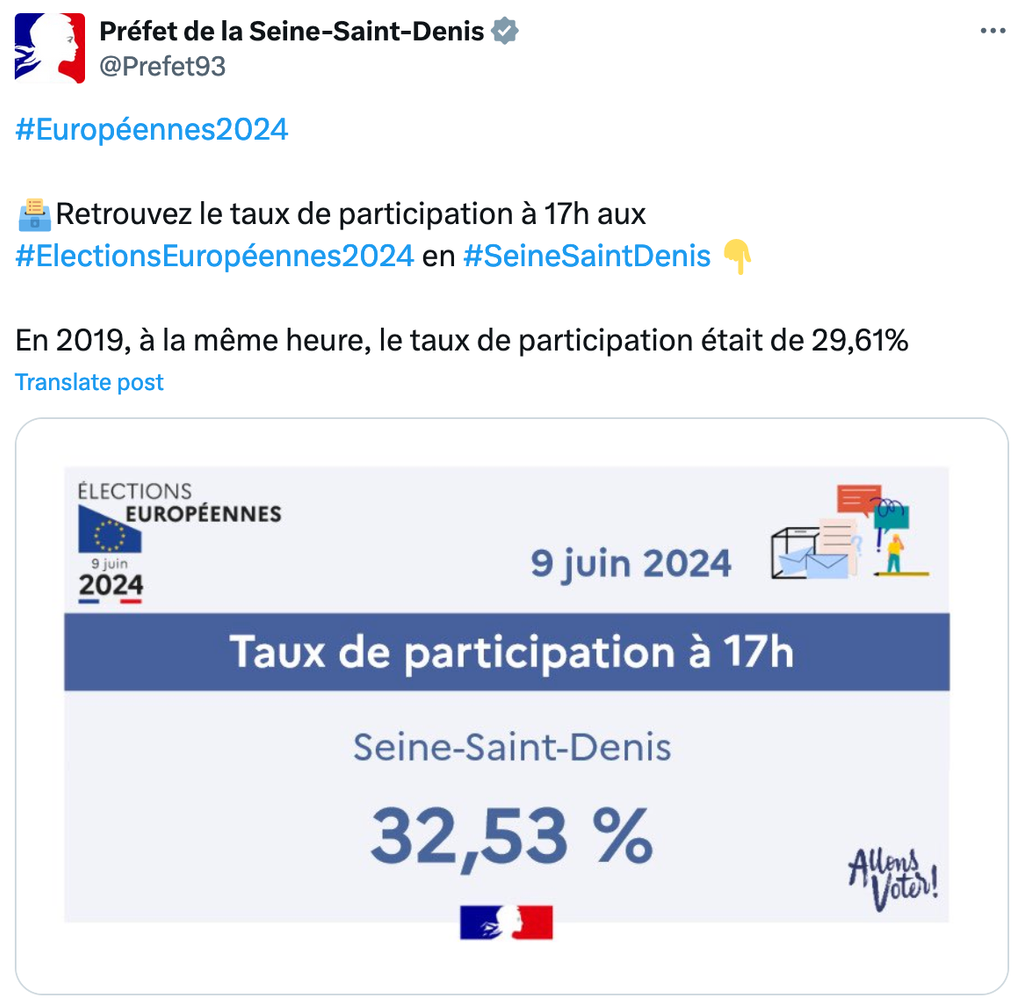Image resolution: width=1024 pixels, height=998 pixels.
Task: Open the #ElectionsEuropéennes2024 hashtag
Action: [215, 256]
